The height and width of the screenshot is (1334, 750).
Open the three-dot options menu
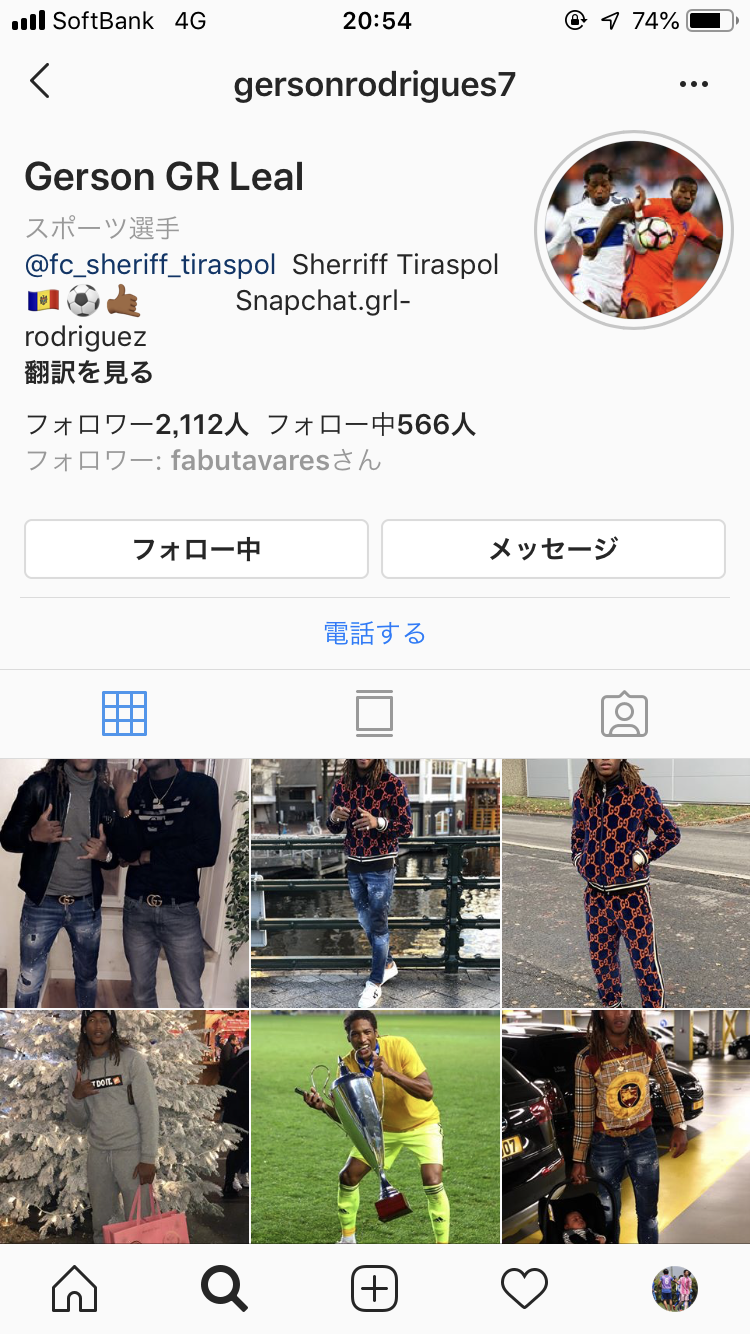coord(693,85)
